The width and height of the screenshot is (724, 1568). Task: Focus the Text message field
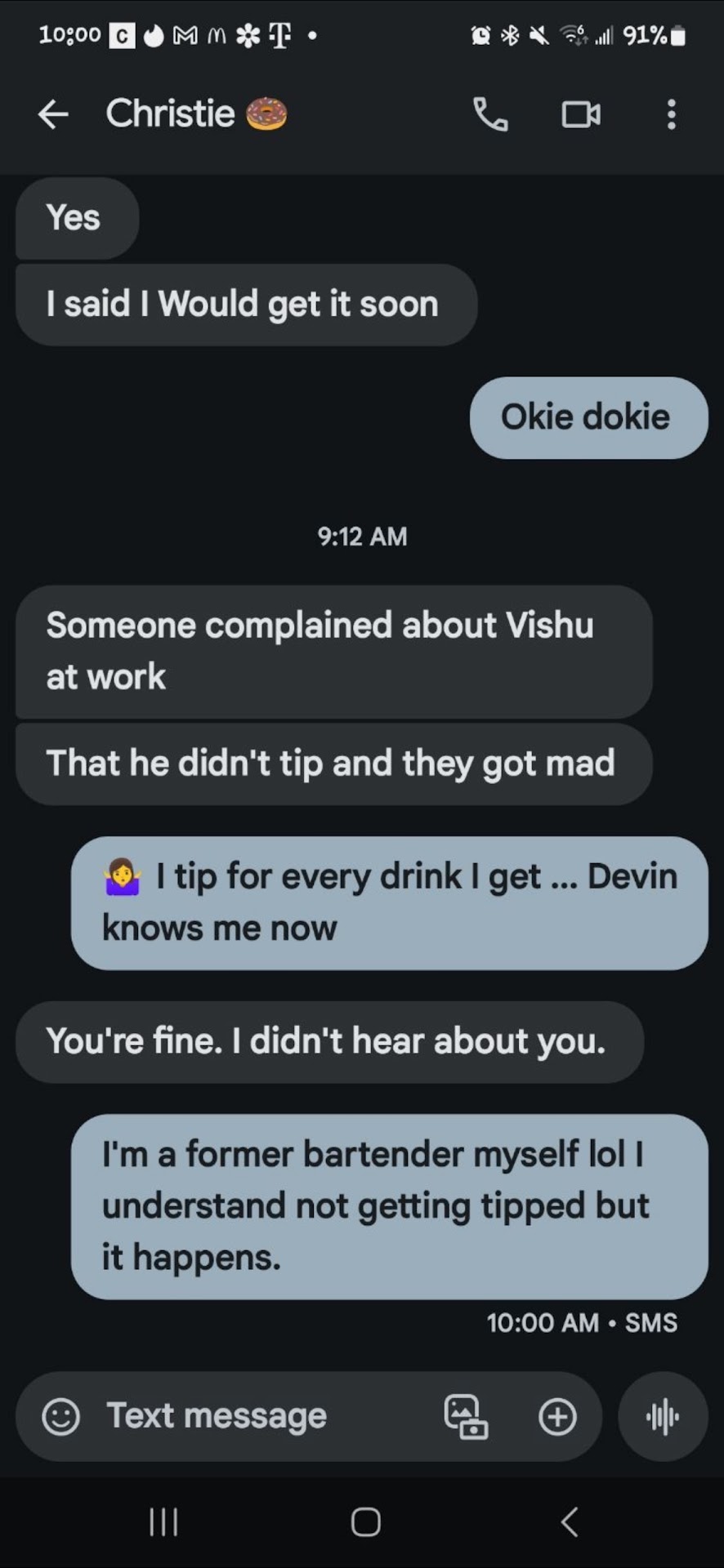click(x=245, y=1417)
